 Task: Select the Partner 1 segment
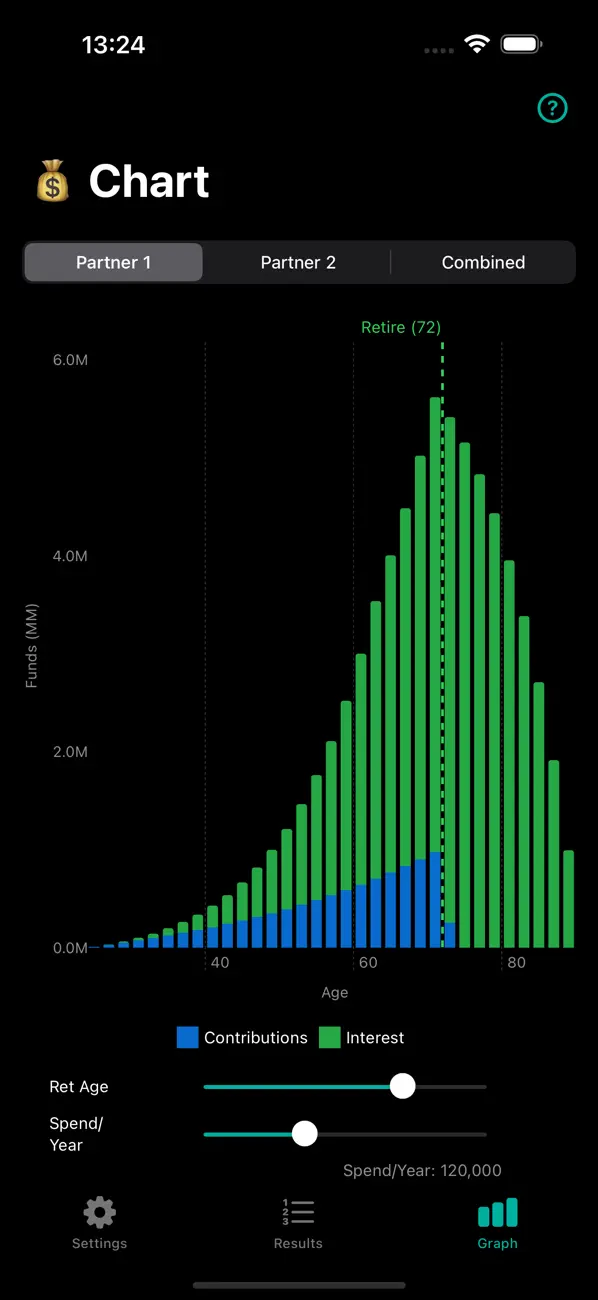(114, 262)
